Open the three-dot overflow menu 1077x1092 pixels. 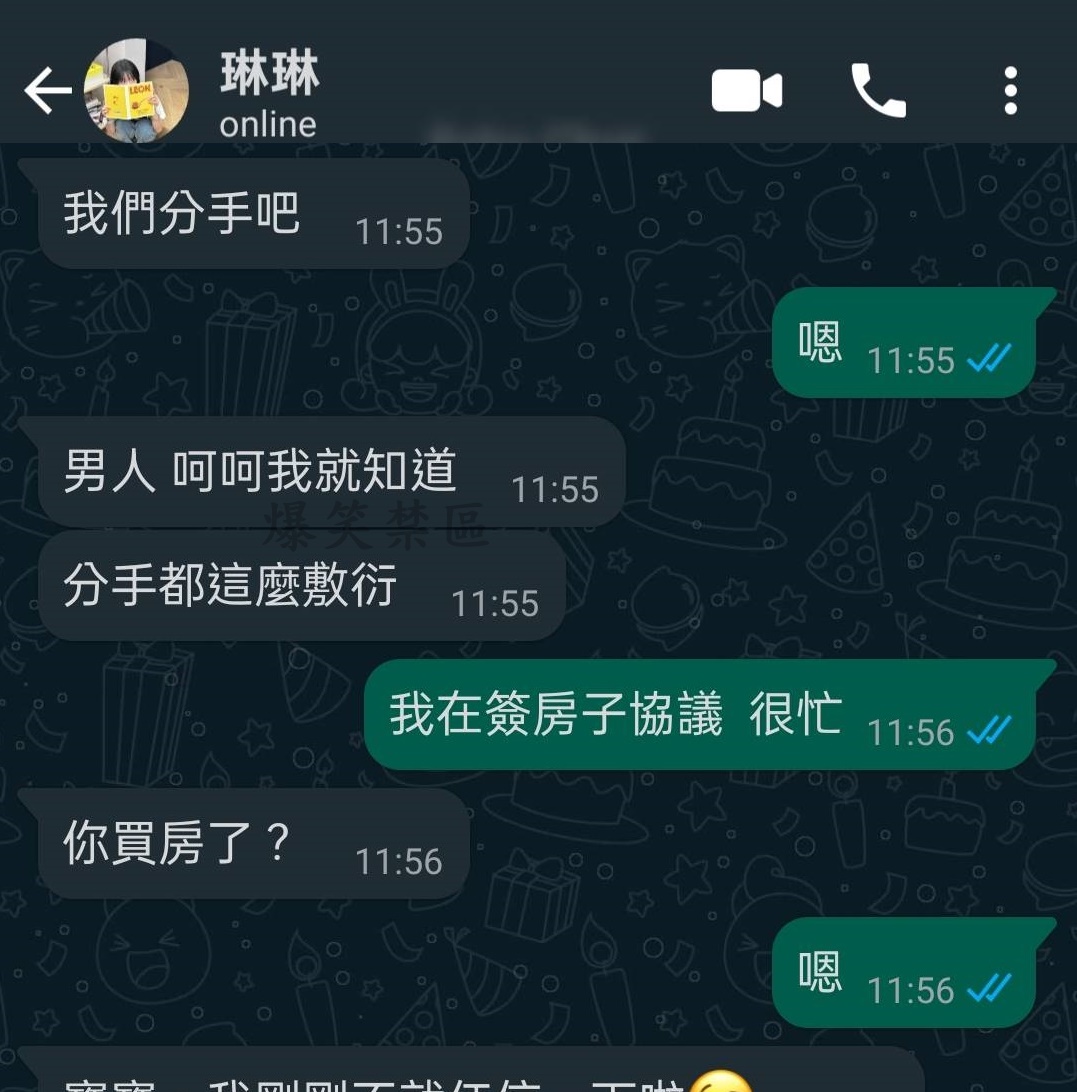point(1010,91)
